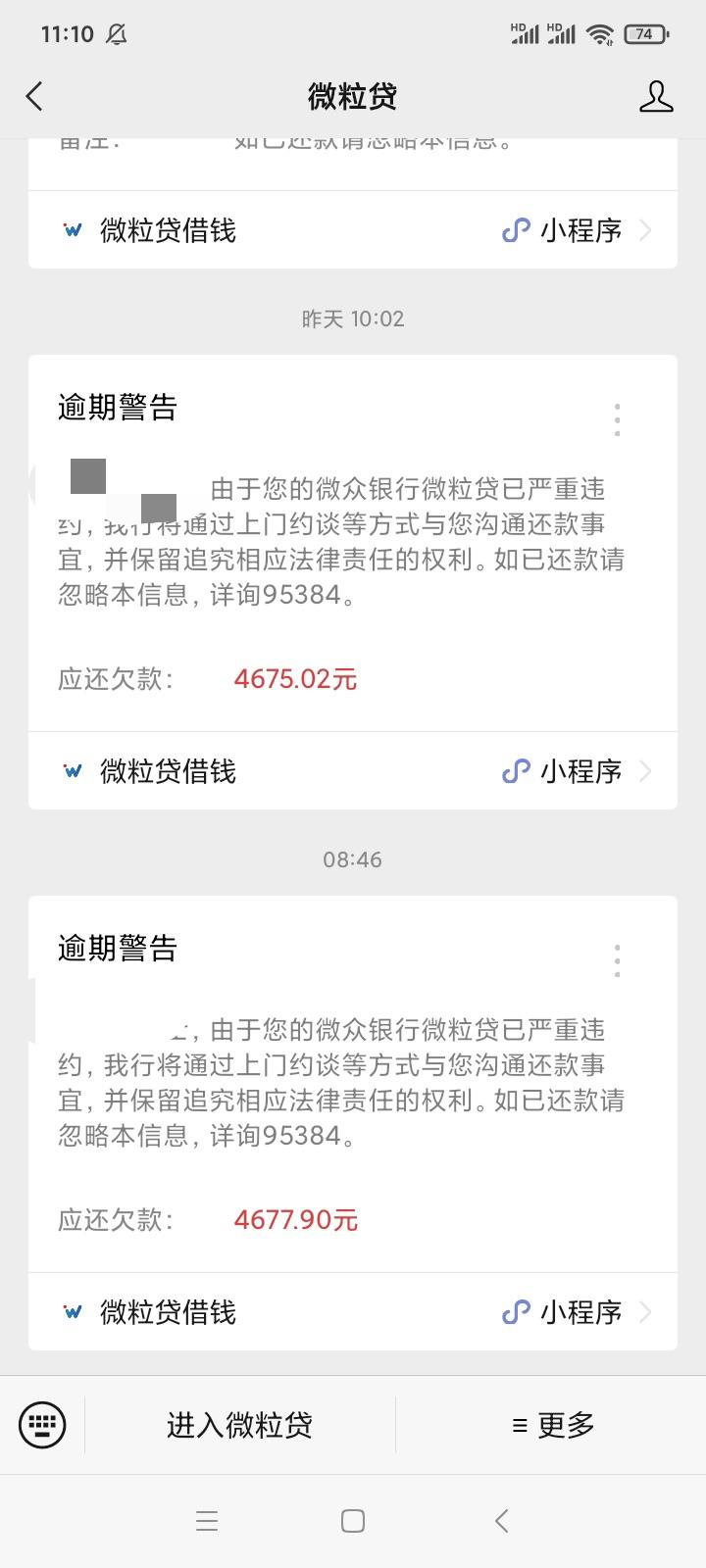Tap the 进入微粒贷 button
This screenshot has width=706, height=1568.
tap(240, 1426)
